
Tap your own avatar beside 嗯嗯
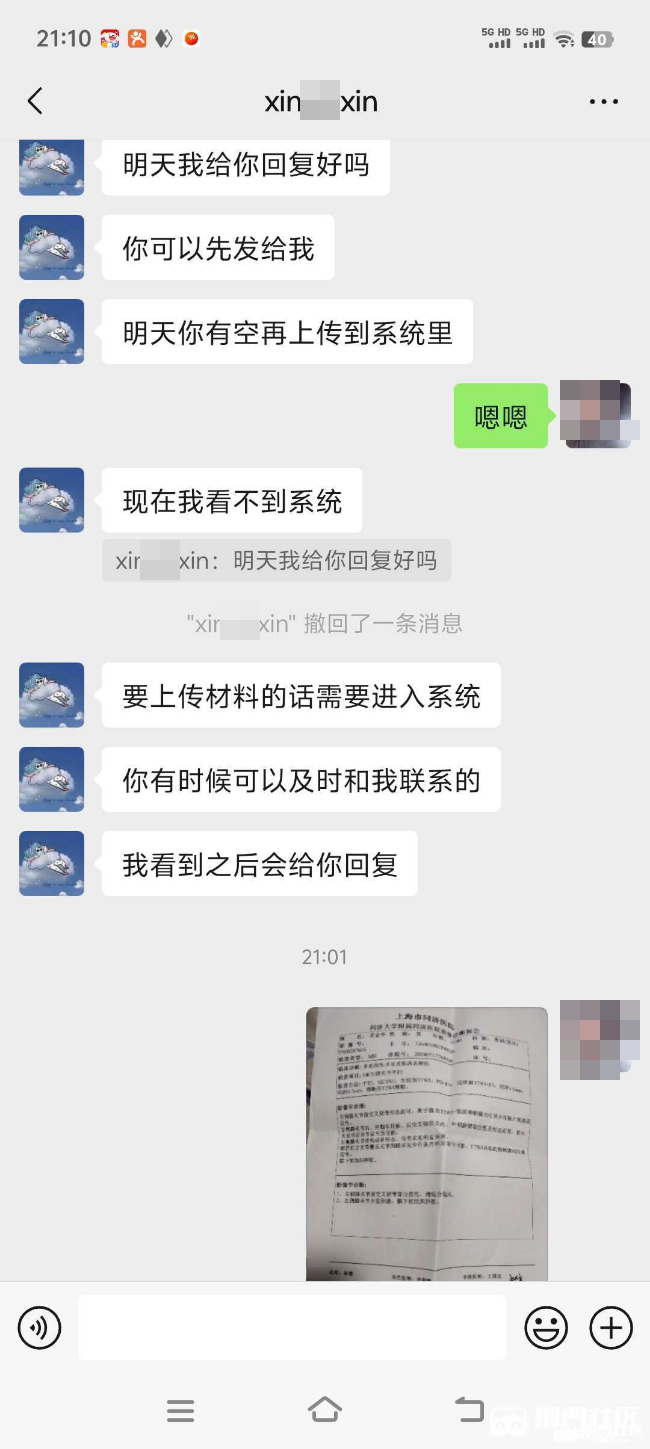pos(599,414)
